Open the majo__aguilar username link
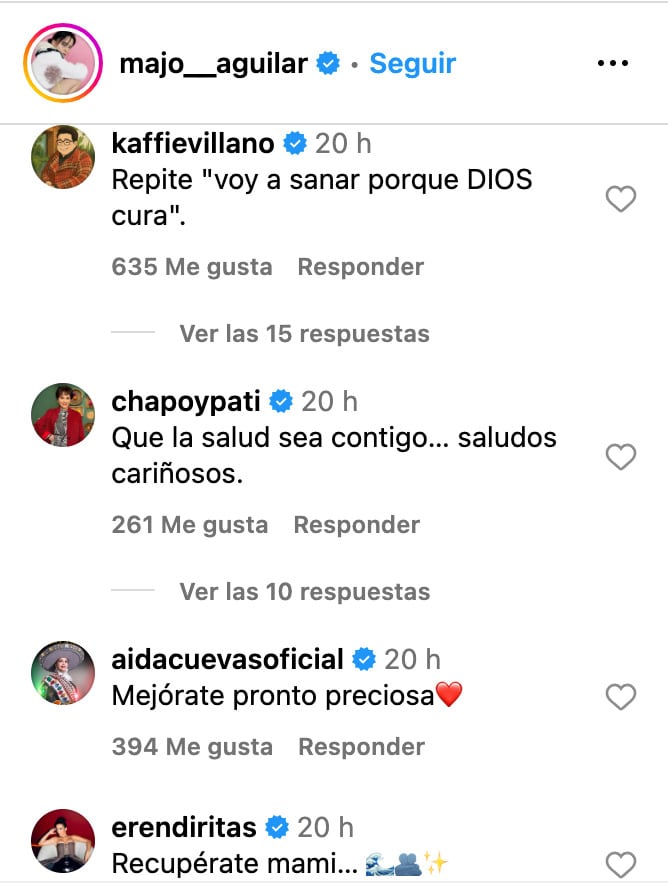The image size is (668, 892). click(x=213, y=63)
